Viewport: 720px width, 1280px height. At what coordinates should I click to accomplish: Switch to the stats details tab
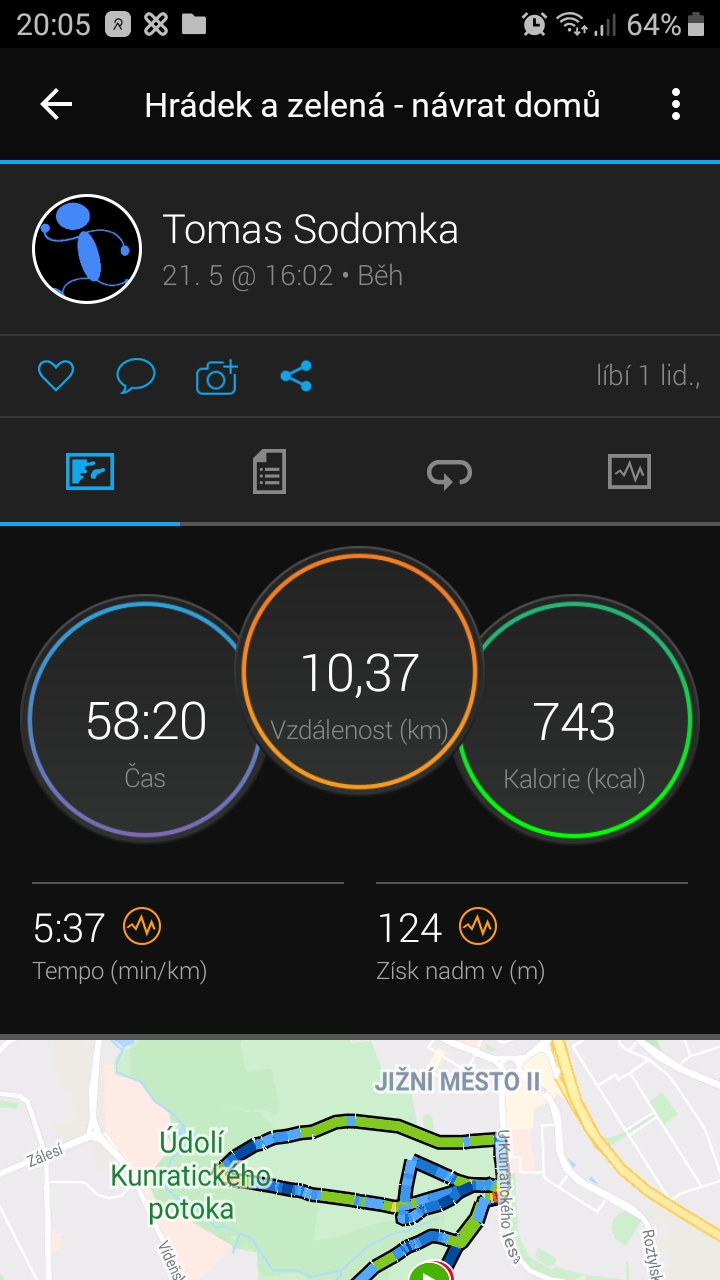pos(269,471)
